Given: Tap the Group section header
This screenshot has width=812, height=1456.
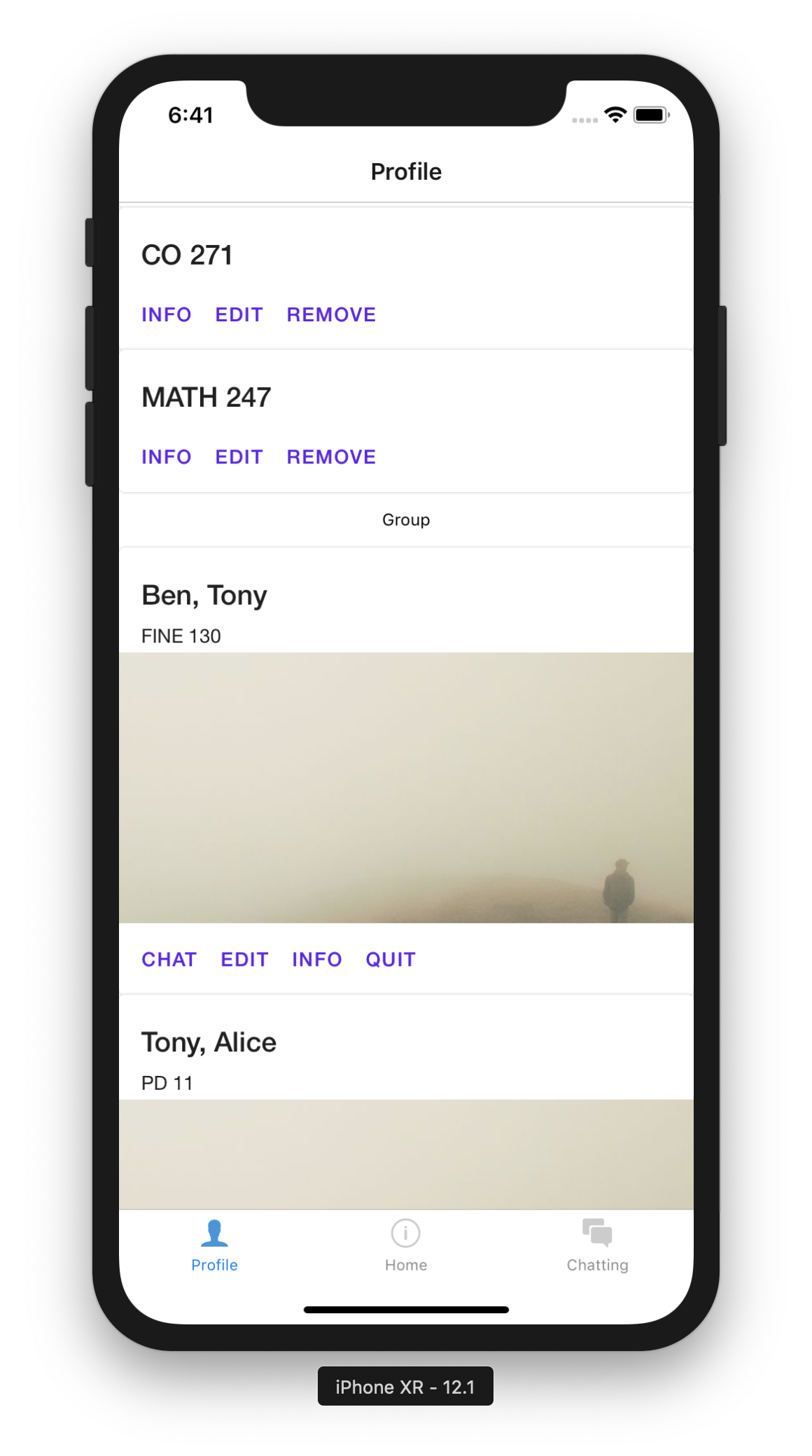Looking at the screenshot, I should click(406, 519).
